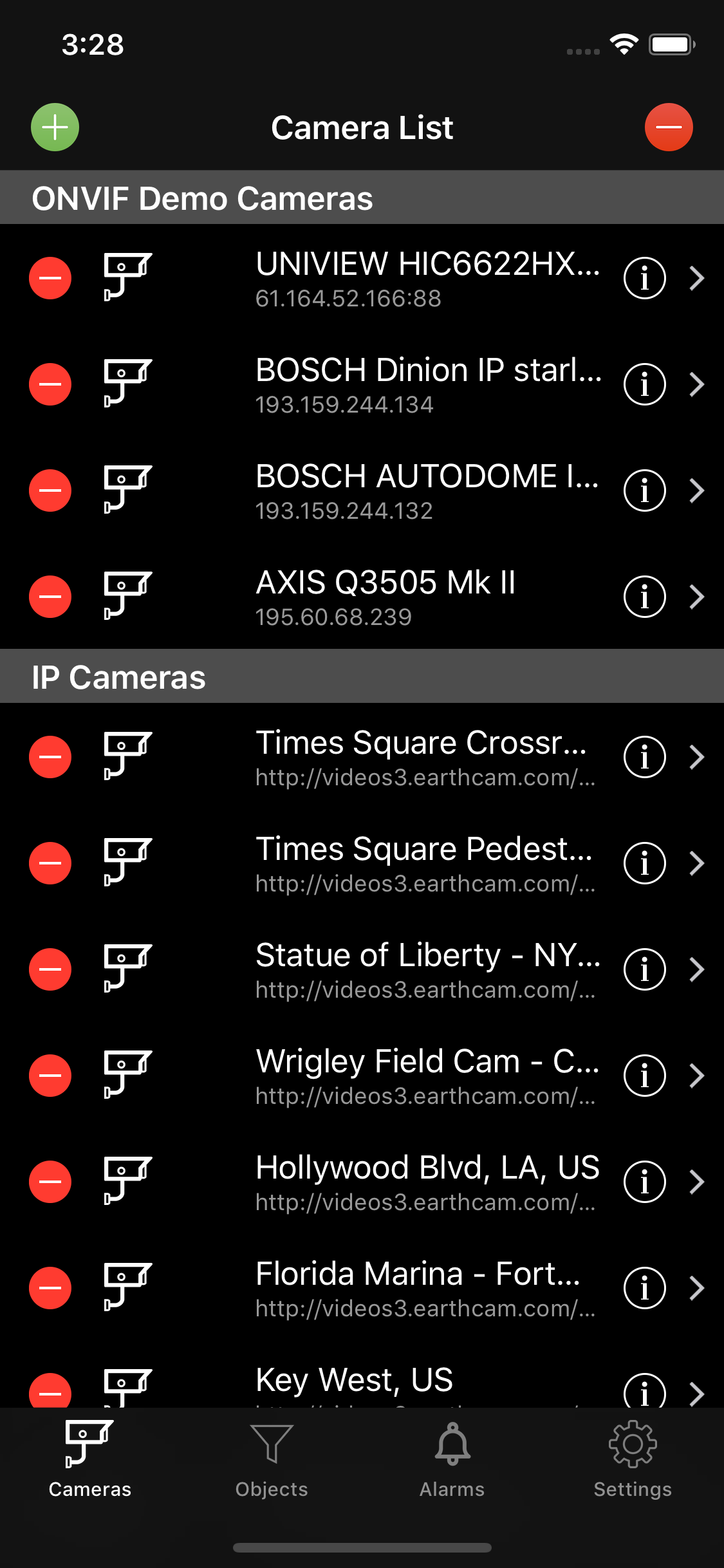The image size is (724, 1568).
Task: Add a new camera with the green plus
Action: click(55, 127)
